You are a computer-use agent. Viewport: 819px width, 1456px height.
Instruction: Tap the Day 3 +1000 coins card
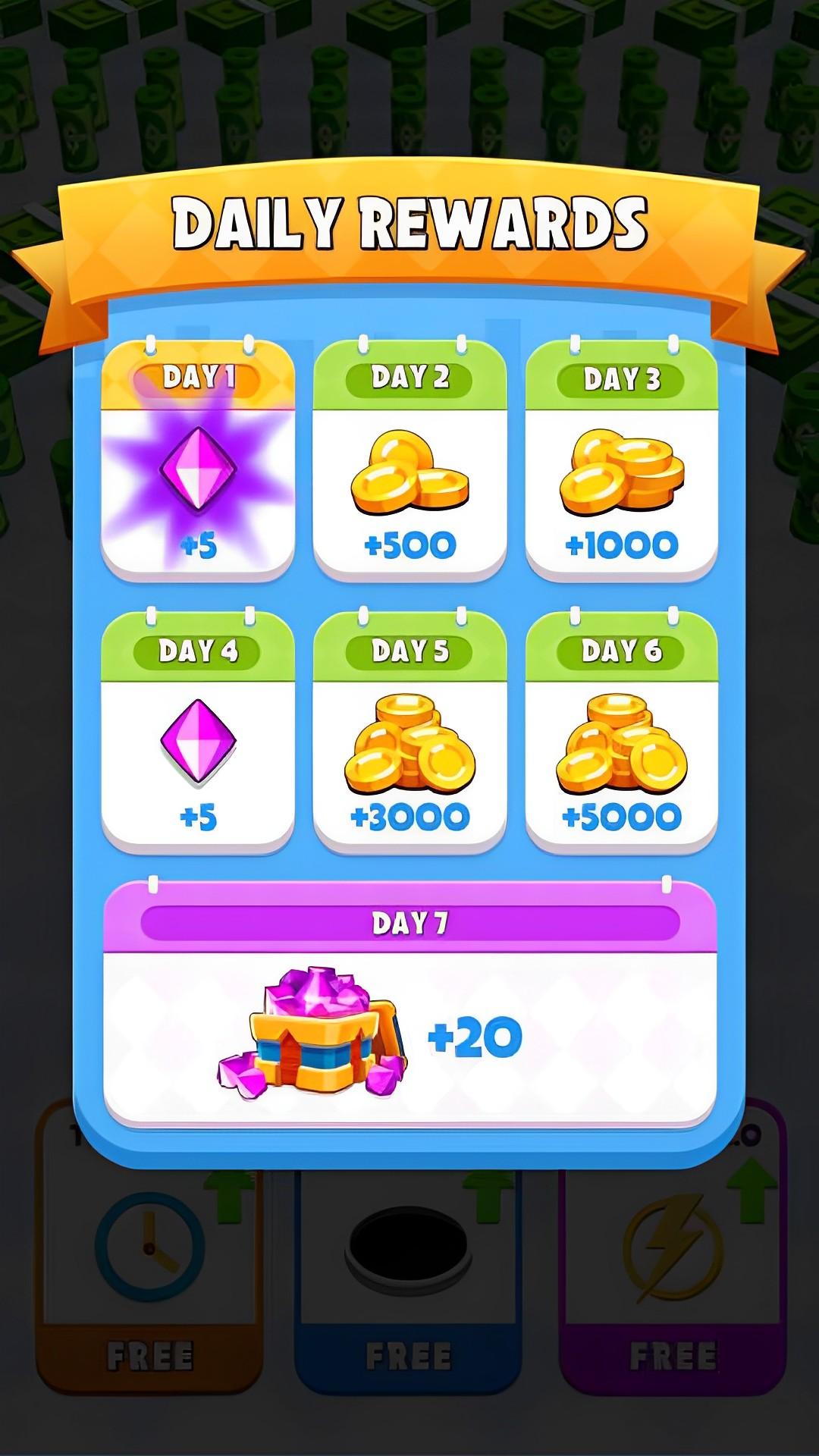coord(622,460)
